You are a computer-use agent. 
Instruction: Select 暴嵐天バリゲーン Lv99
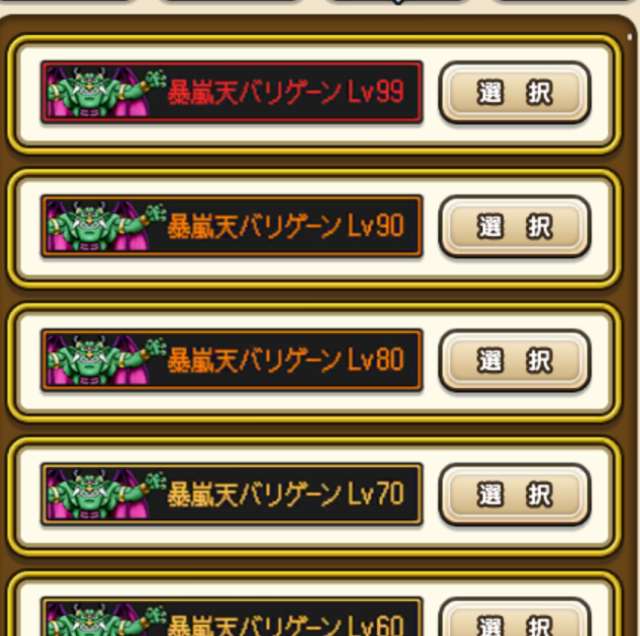pos(514,93)
